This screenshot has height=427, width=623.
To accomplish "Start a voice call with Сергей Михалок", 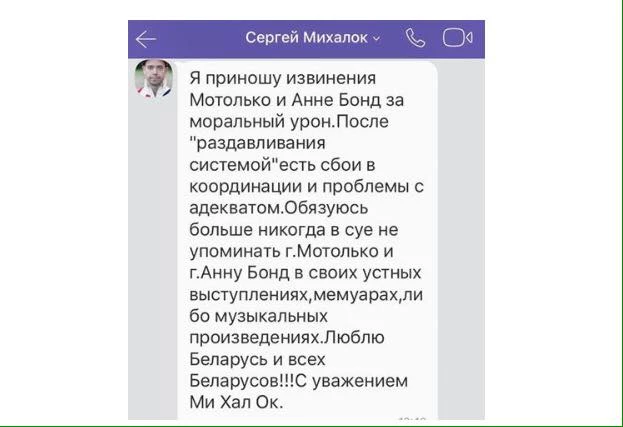I will [415, 39].
